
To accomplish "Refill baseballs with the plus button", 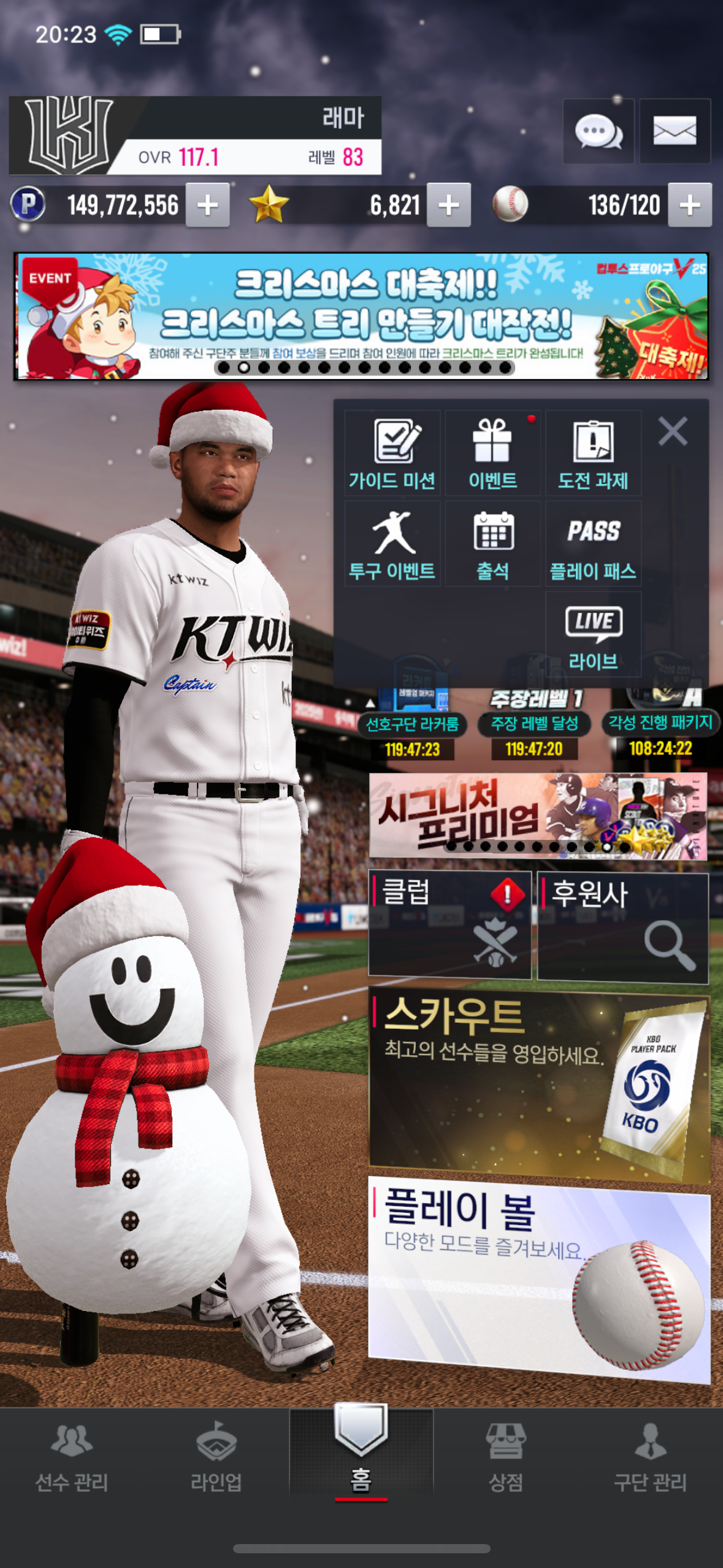I will click(x=690, y=206).
